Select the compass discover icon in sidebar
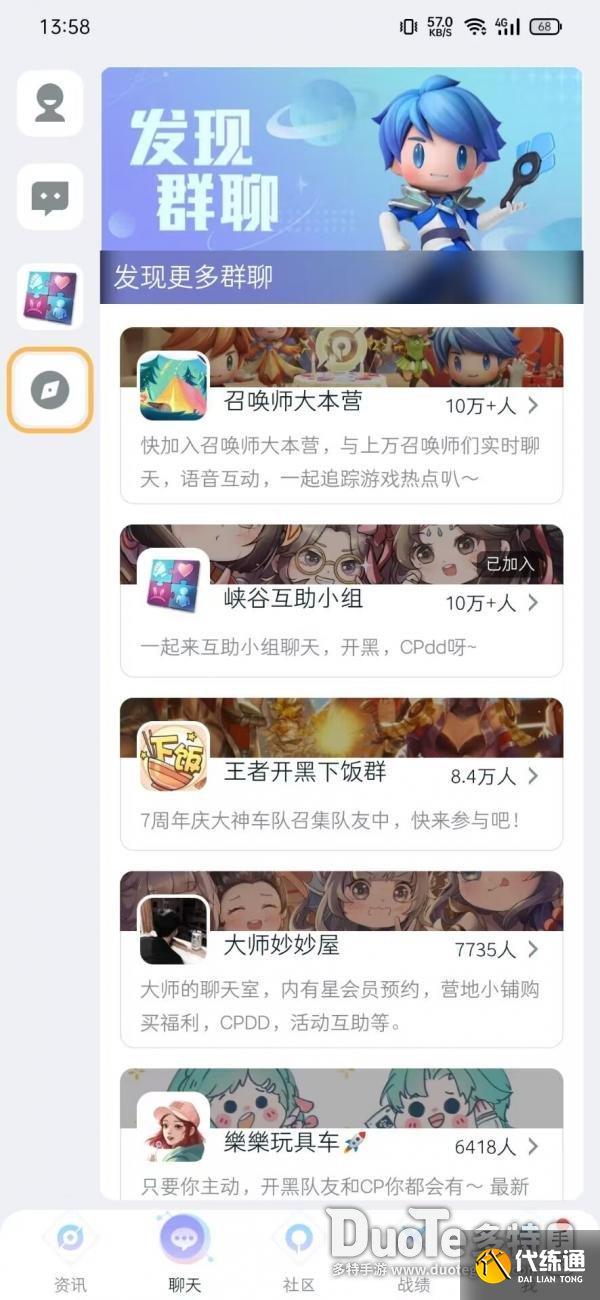Viewport: 600px width, 1300px height. pyautogui.click(x=50, y=390)
